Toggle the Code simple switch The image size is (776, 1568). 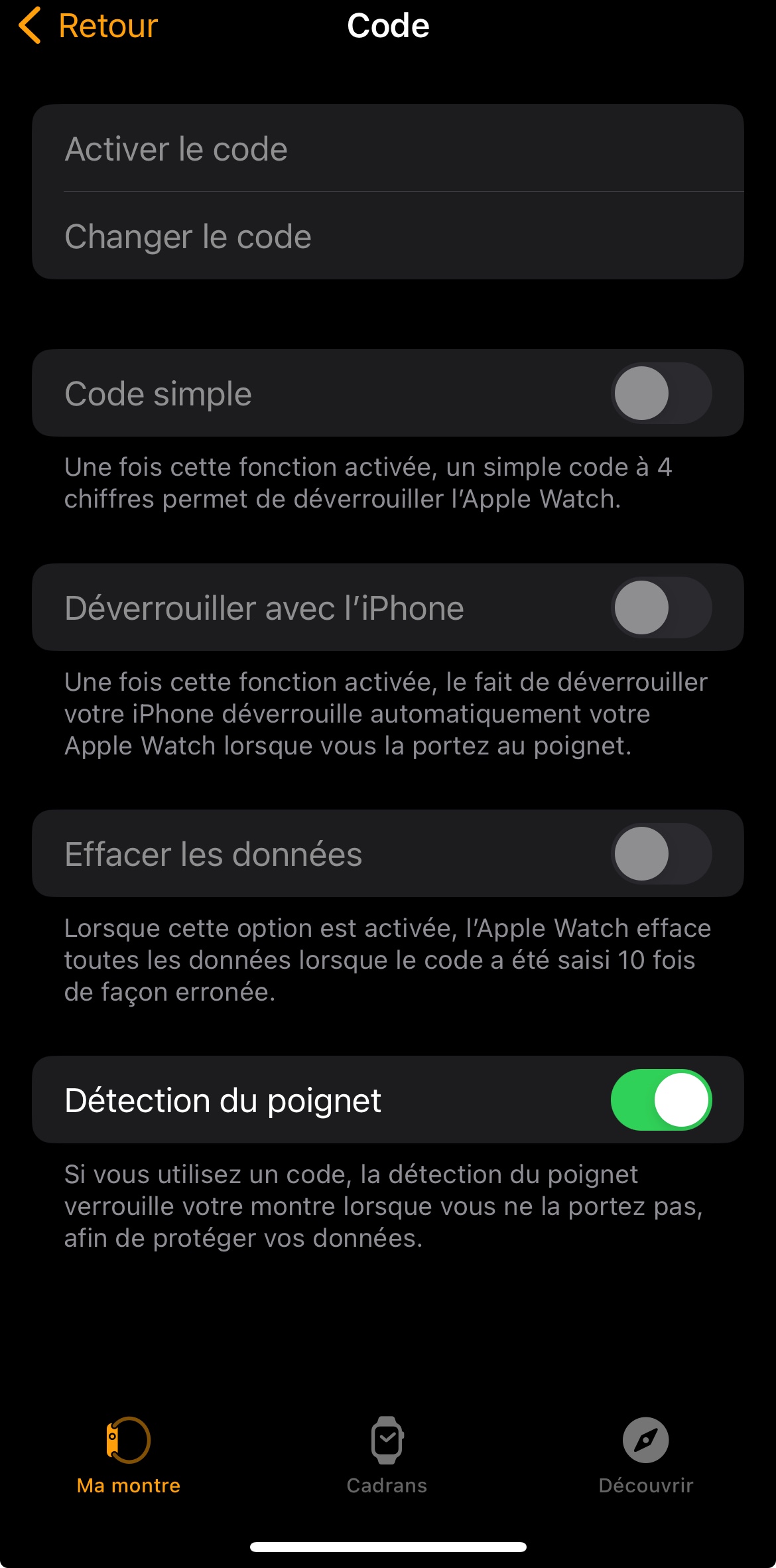tap(661, 393)
